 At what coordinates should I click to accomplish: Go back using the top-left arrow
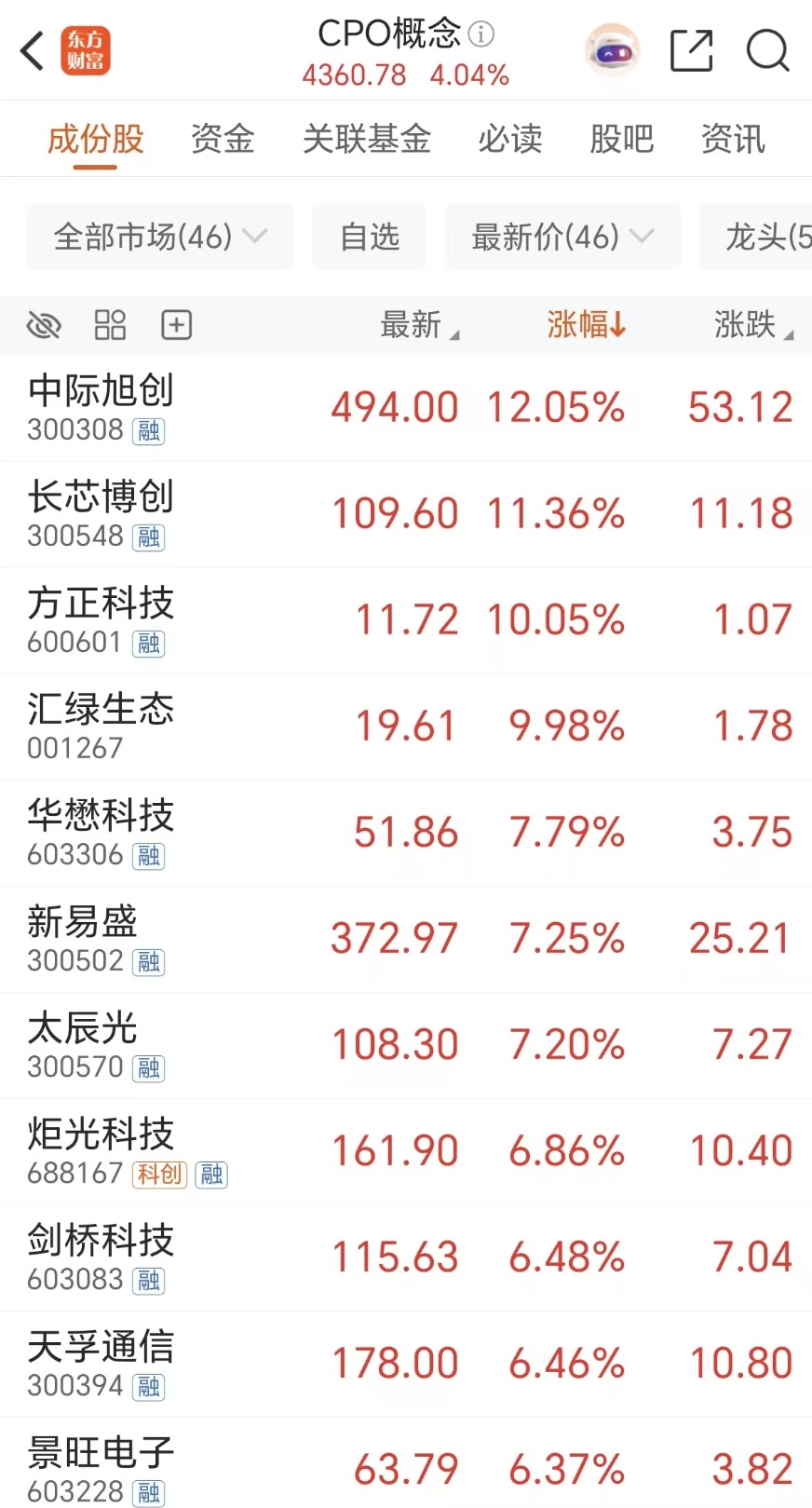click(33, 50)
